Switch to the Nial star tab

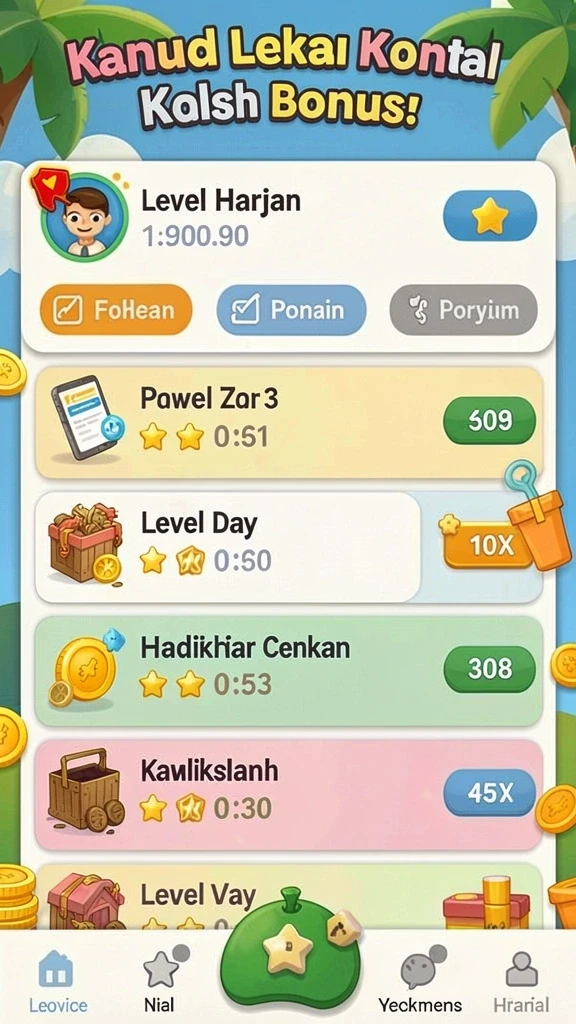161,980
